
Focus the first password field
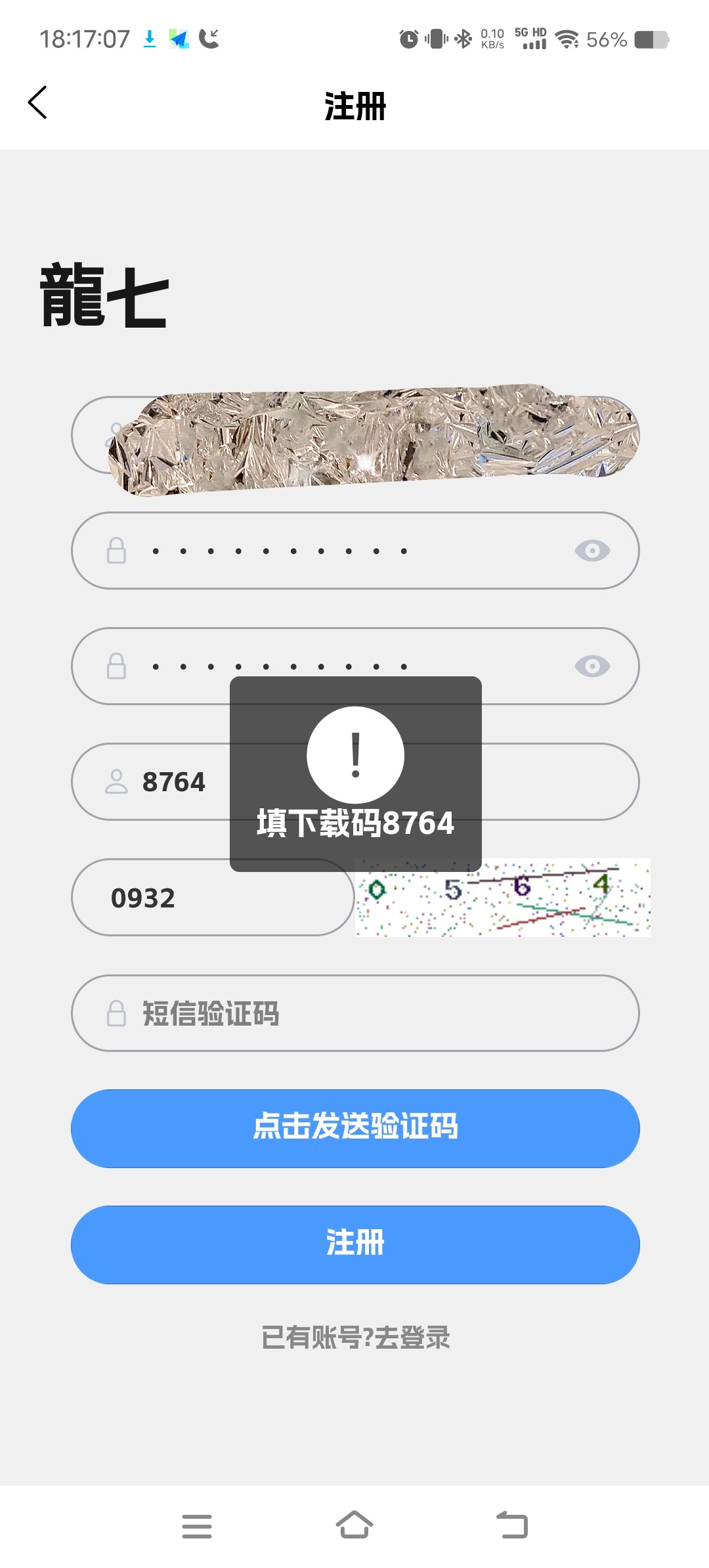[341, 550]
